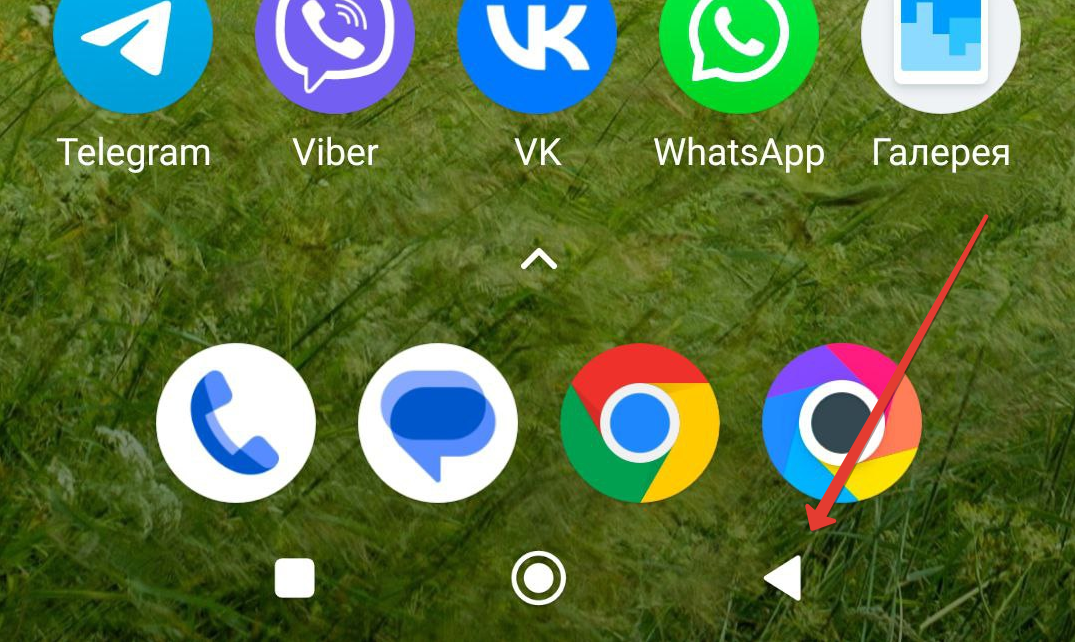Viewport: 1075px width, 642px height.
Task: Show recent apps with square button
Action: pyautogui.click(x=295, y=578)
